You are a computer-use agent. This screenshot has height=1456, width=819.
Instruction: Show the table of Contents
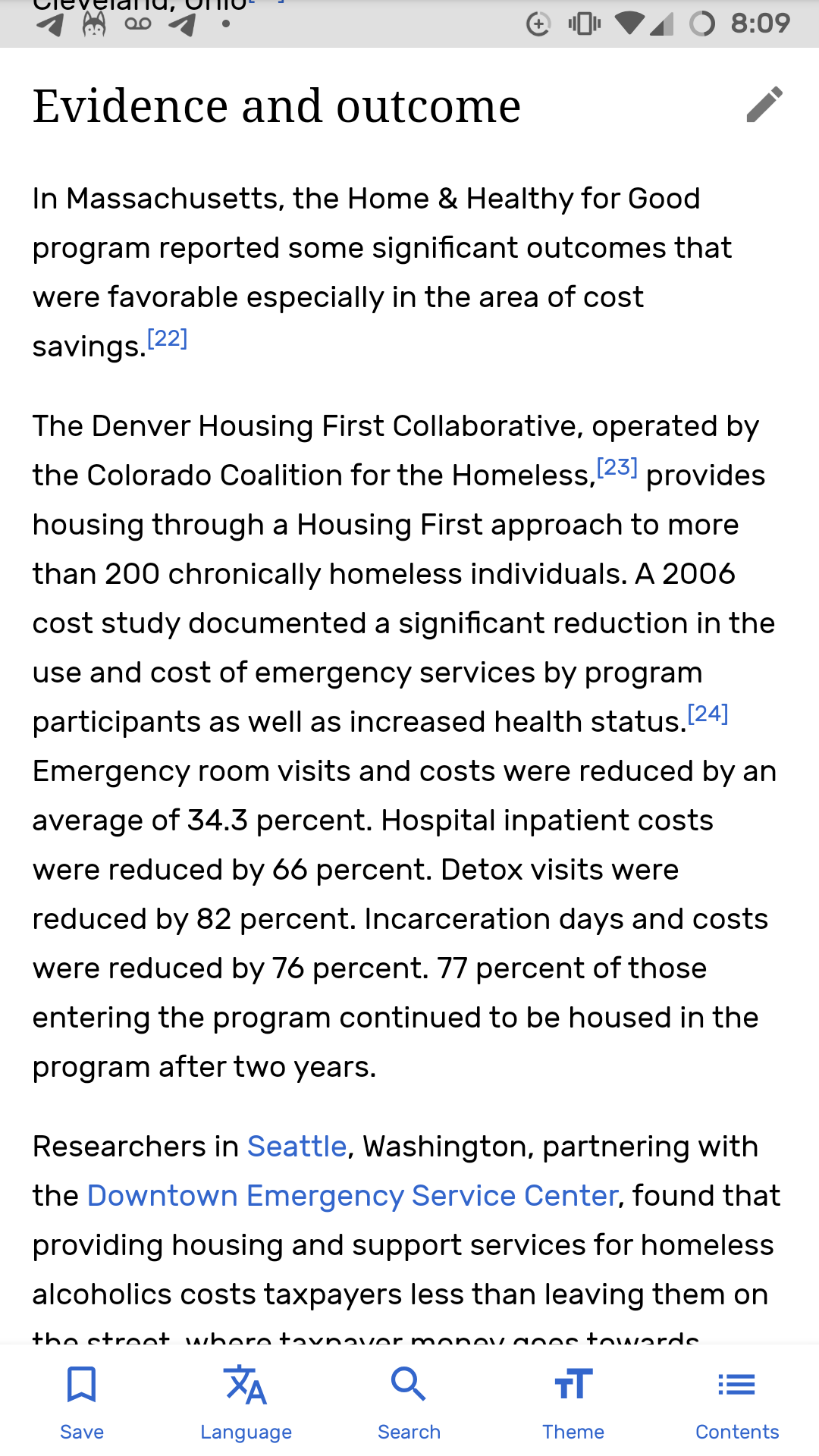click(737, 1401)
